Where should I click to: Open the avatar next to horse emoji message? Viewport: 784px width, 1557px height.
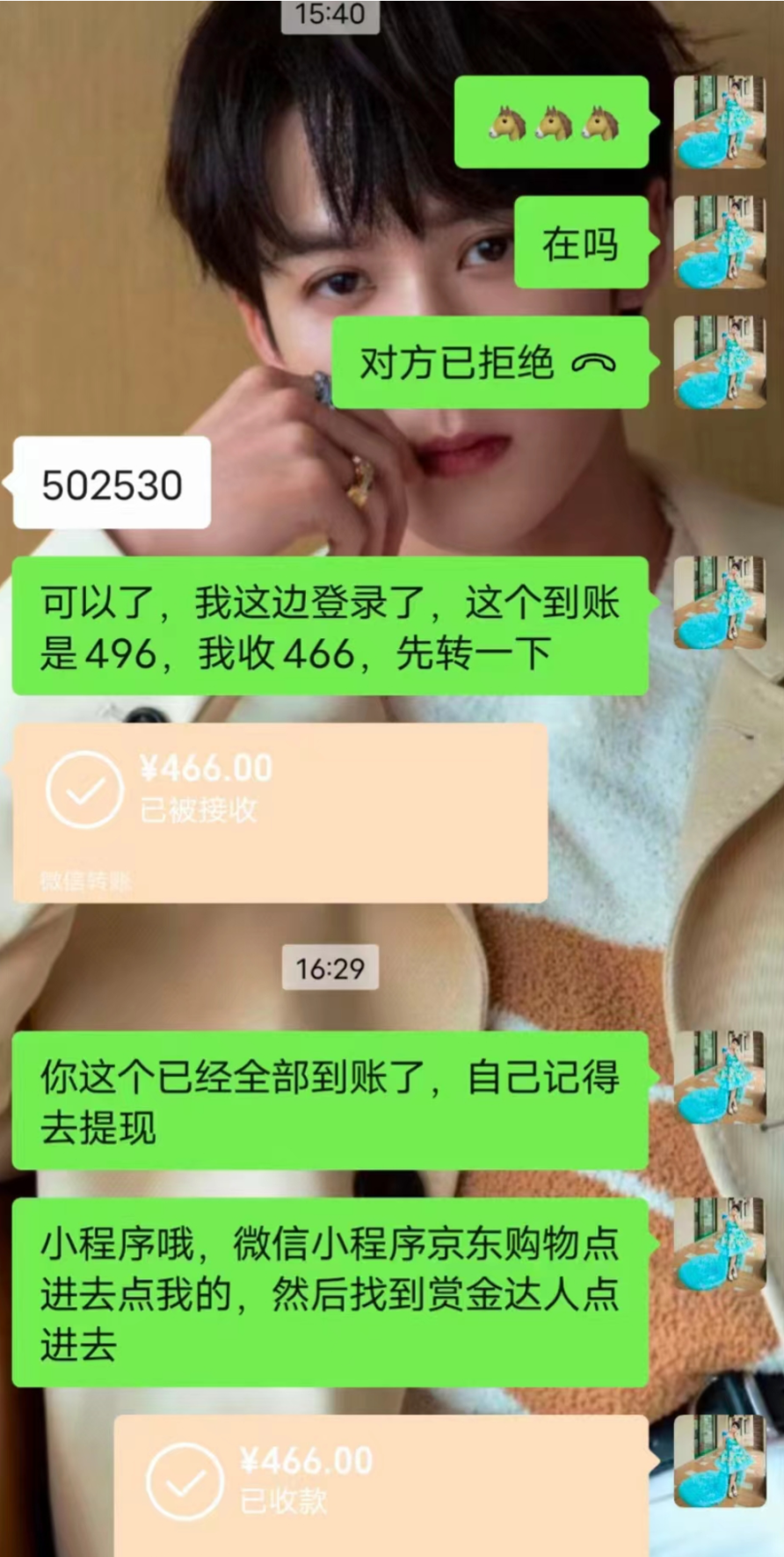pos(719,122)
